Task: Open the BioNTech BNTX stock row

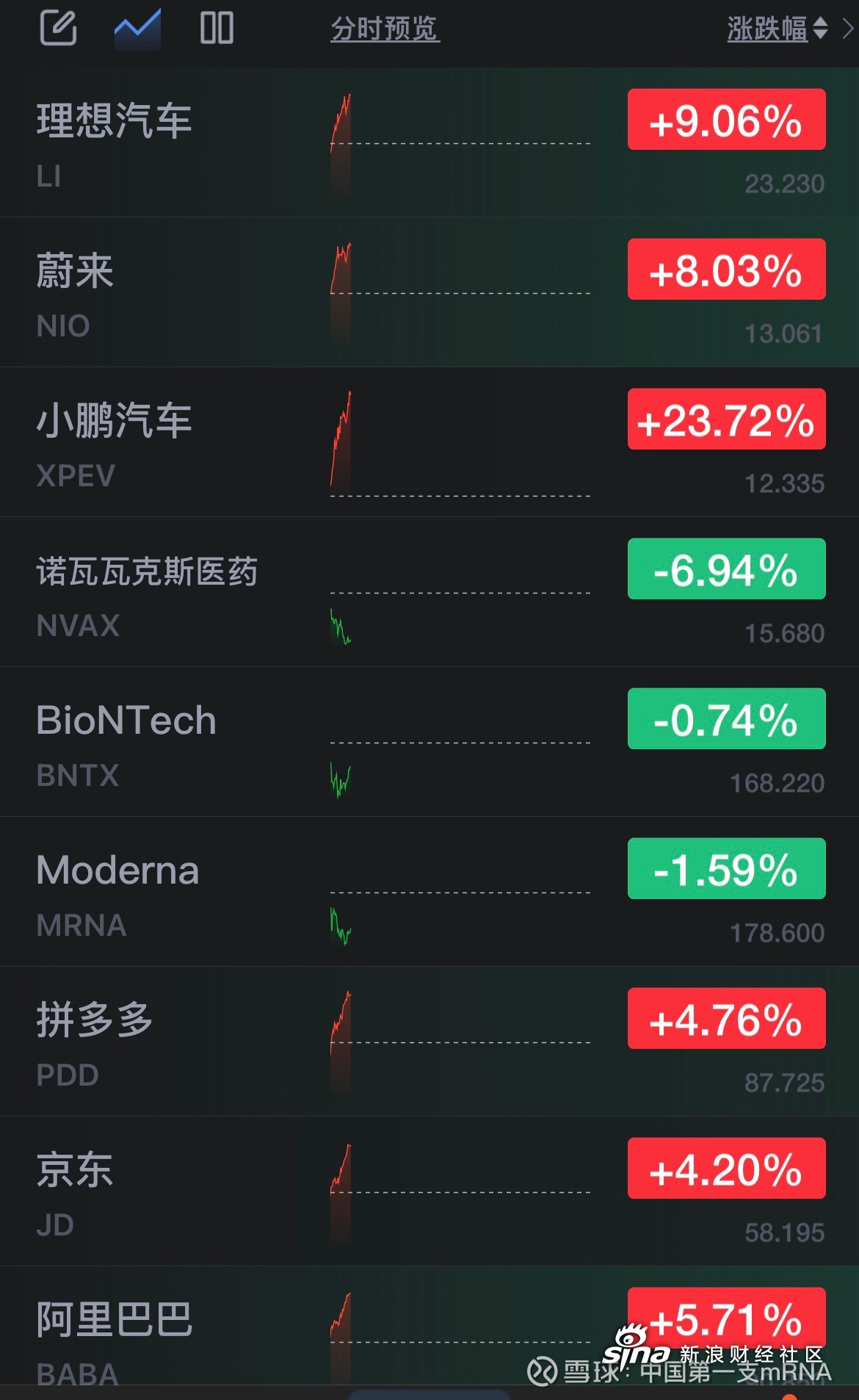Action: point(429,742)
